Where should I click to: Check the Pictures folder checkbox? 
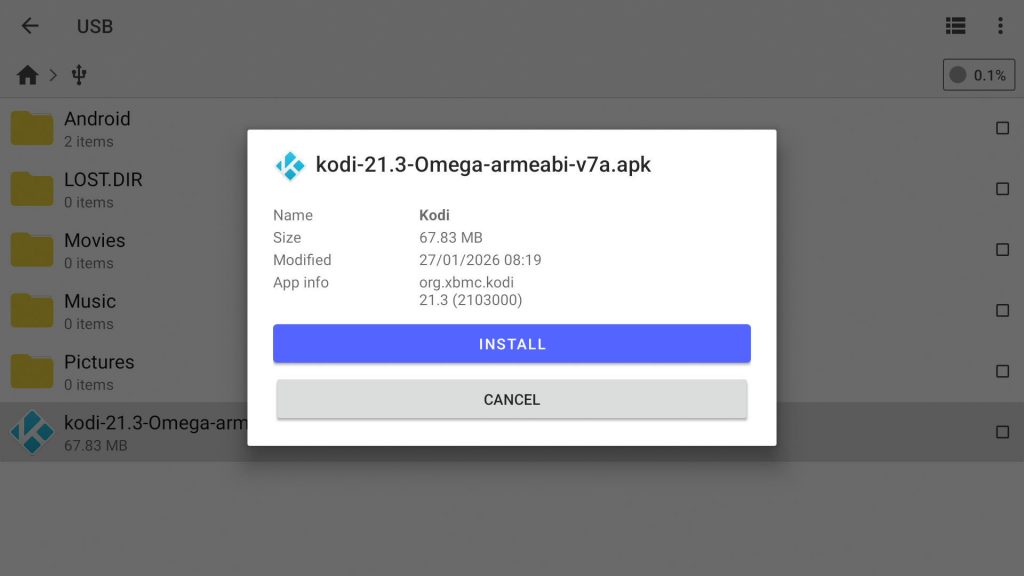tap(1002, 371)
